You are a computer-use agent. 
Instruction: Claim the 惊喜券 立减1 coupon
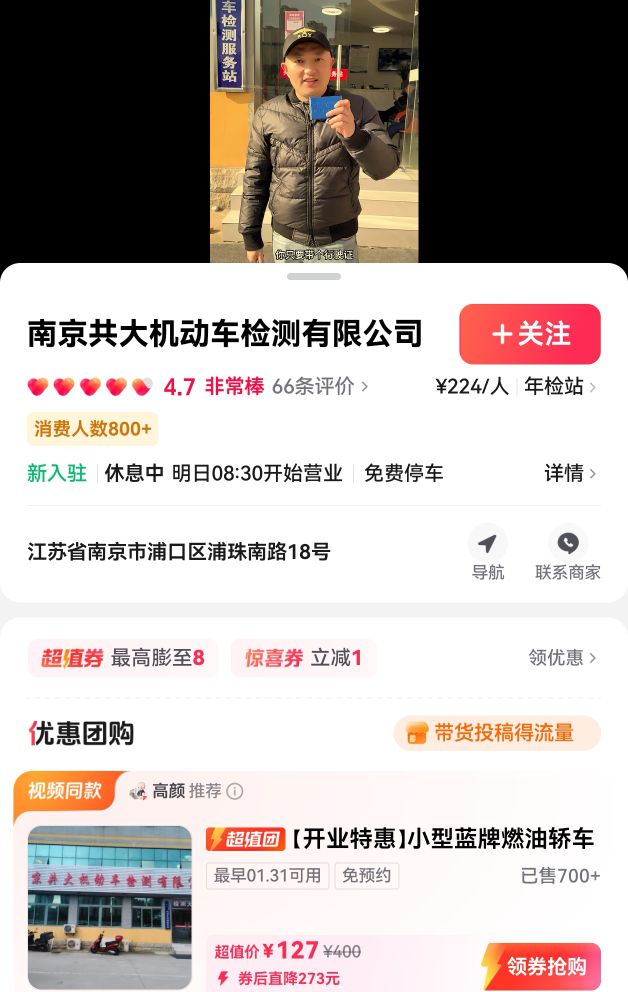click(x=303, y=658)
